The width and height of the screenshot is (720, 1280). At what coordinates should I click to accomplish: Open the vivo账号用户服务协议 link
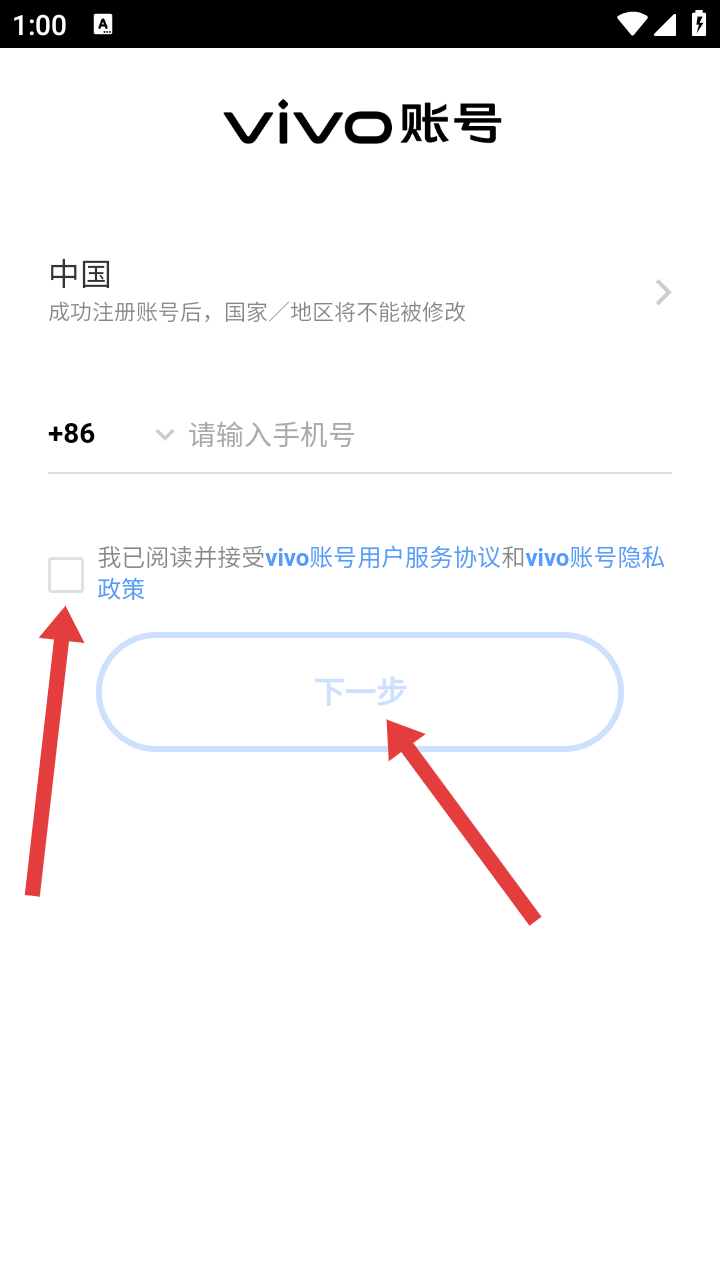tap(382, 558)
